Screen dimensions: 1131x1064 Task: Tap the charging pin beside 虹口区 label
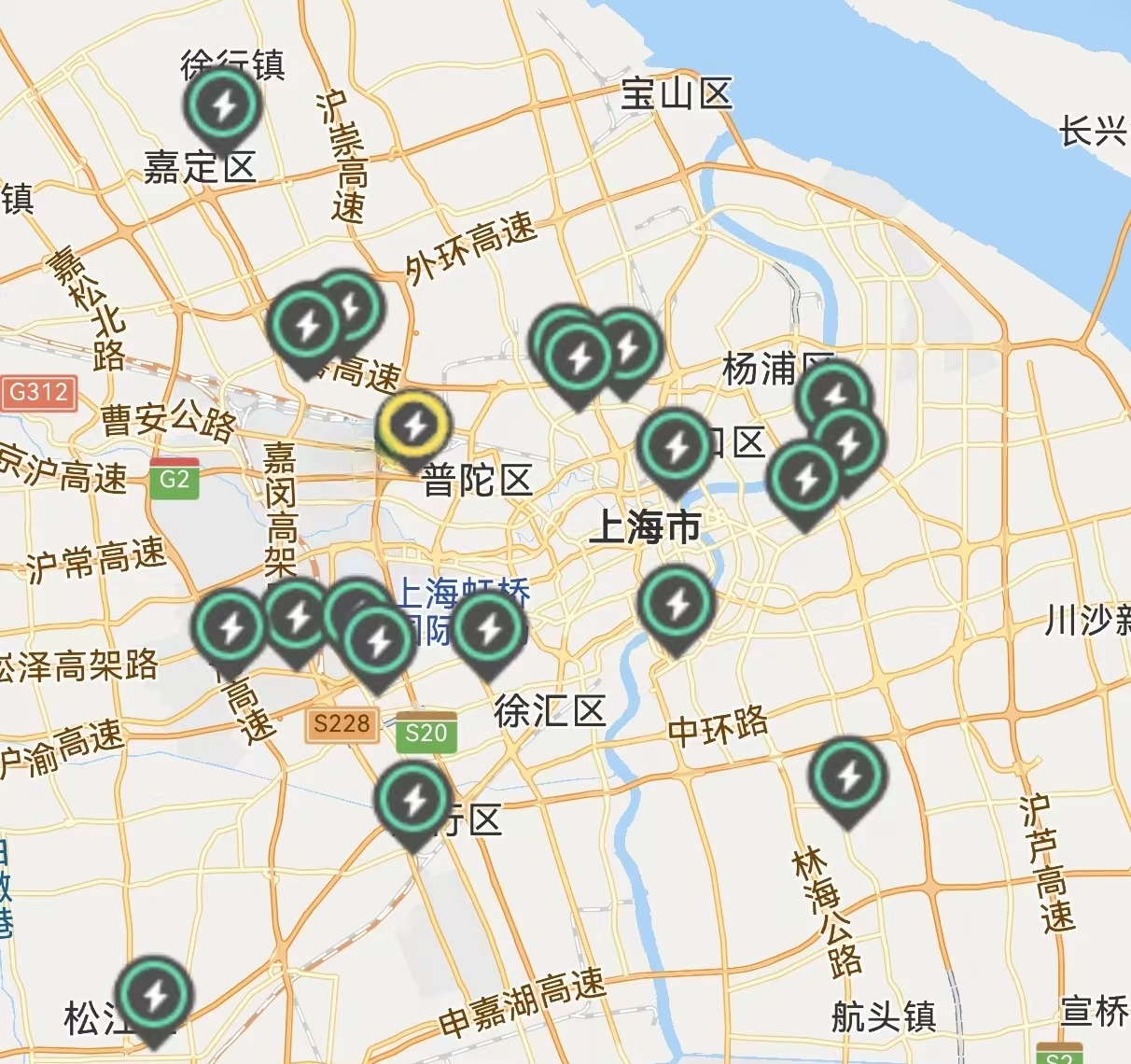point(676,447)
